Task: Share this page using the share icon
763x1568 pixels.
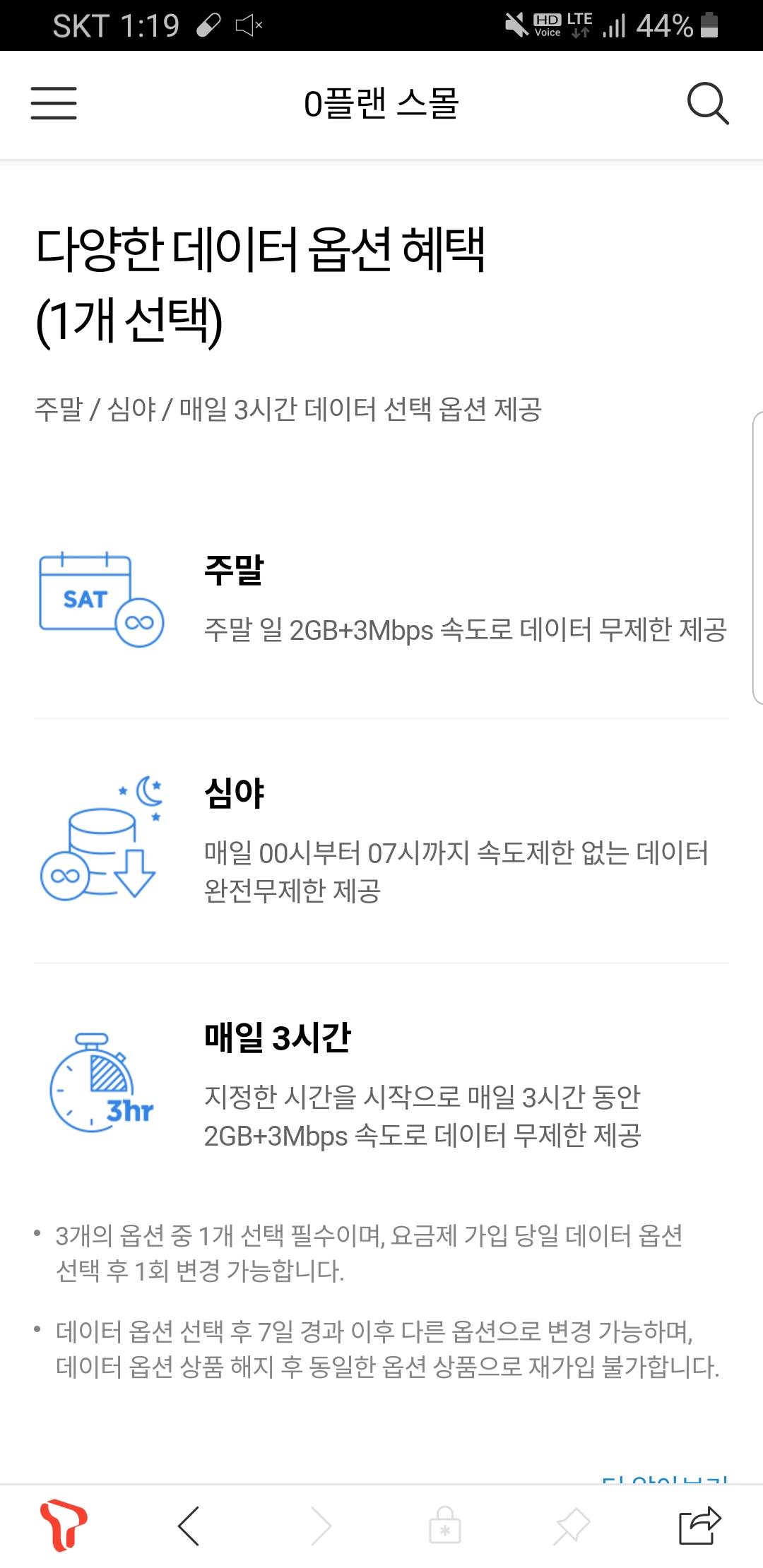Action: 700,1526
